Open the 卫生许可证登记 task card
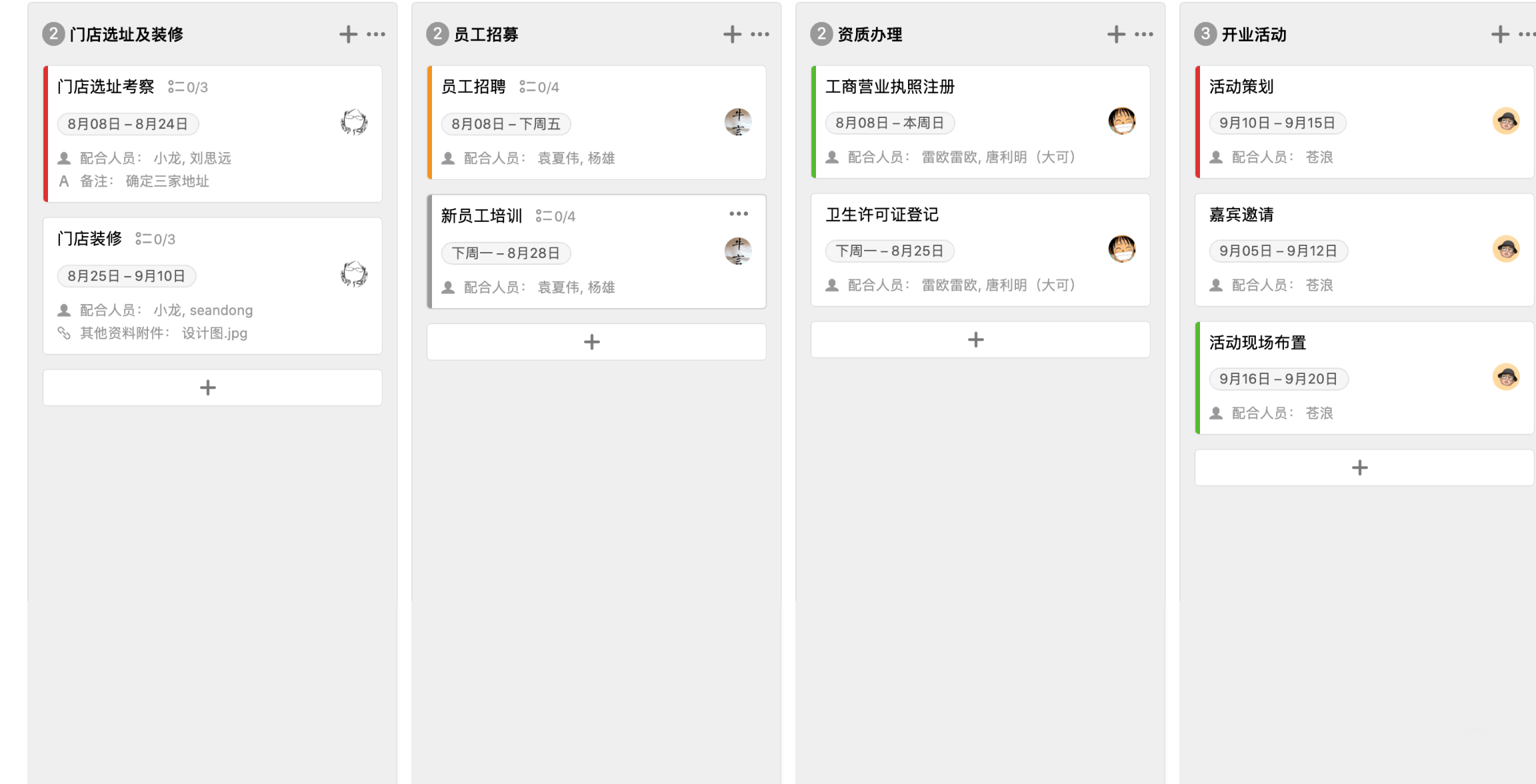This screenshot has height=784, width=1536. tap(882, 215)
